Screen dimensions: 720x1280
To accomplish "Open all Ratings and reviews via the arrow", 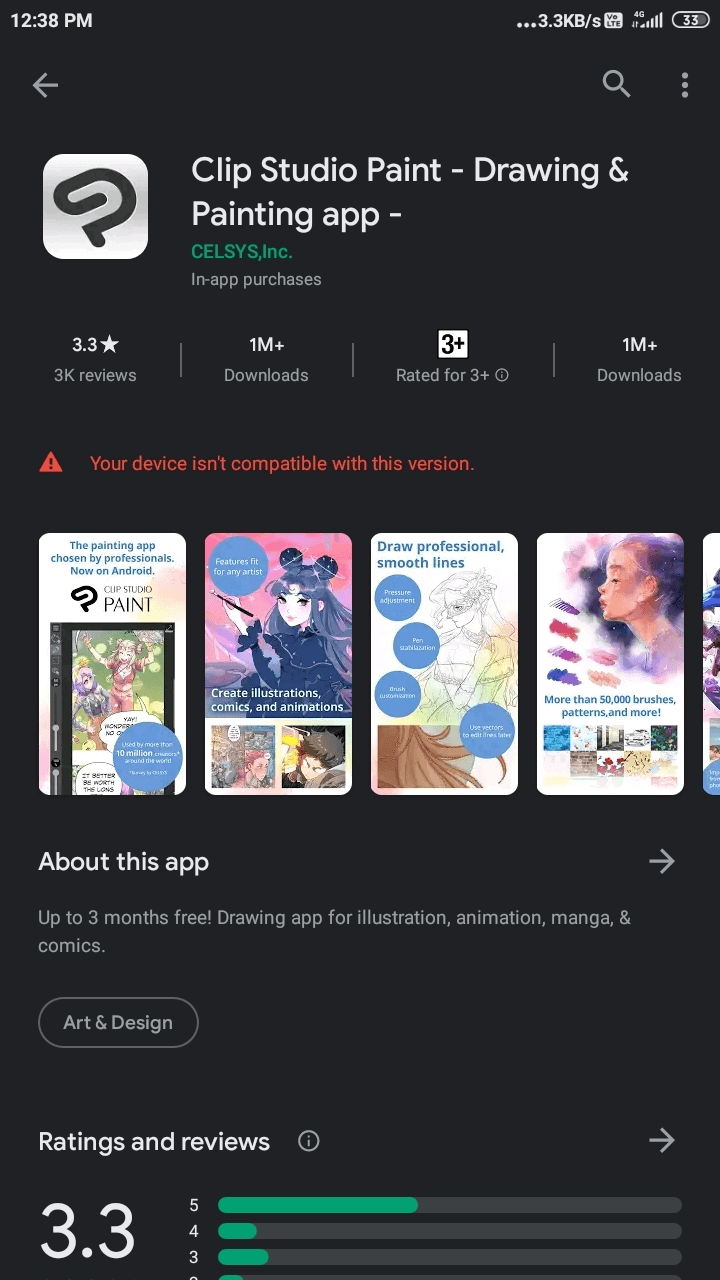I will point(661,1141).
